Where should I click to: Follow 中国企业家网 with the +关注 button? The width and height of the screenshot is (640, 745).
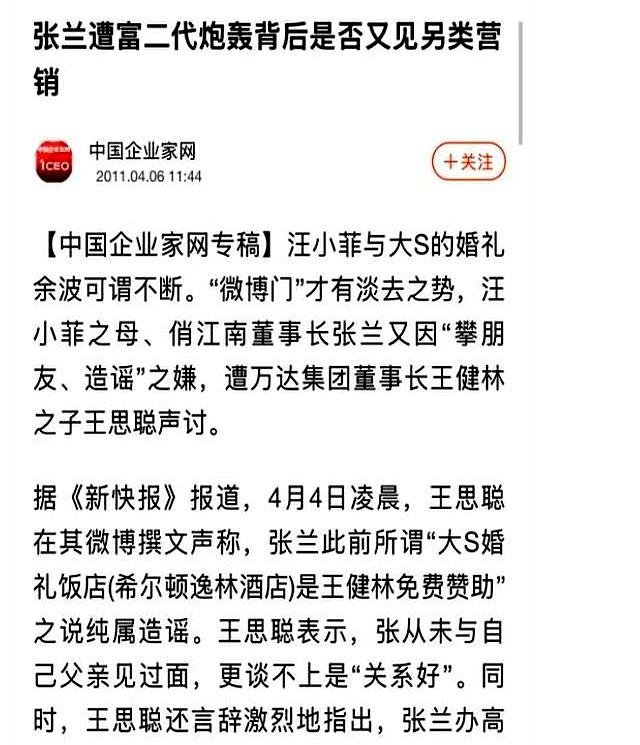tap(469, 162)
